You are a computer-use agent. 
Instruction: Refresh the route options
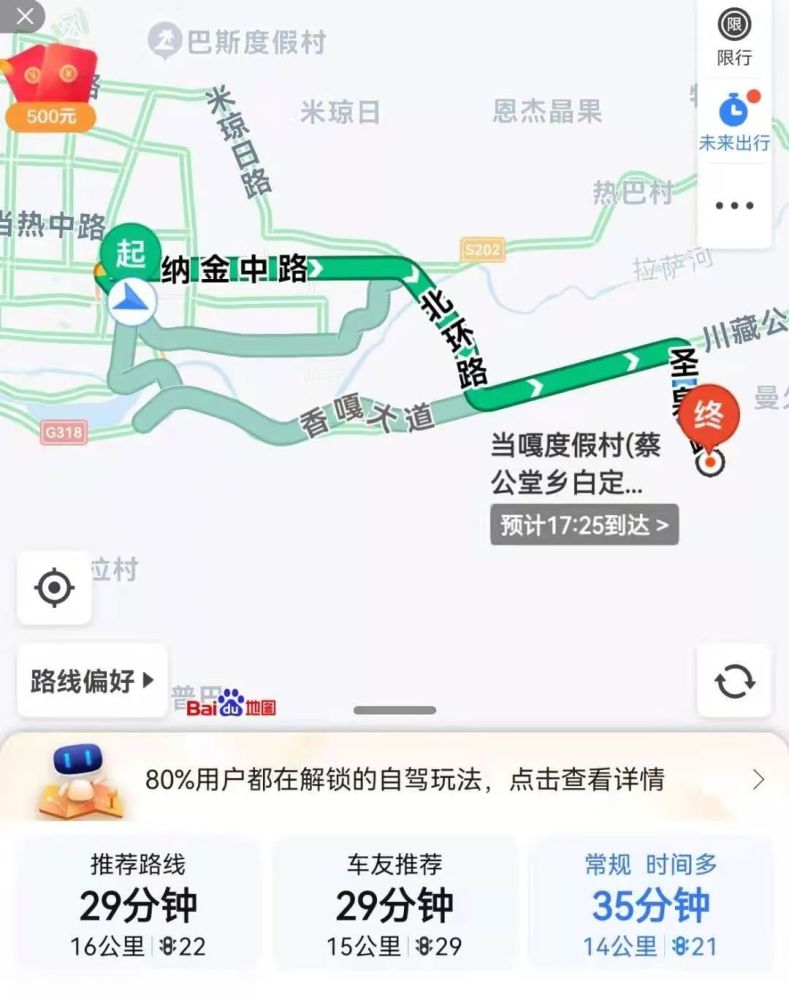[734, 681]
